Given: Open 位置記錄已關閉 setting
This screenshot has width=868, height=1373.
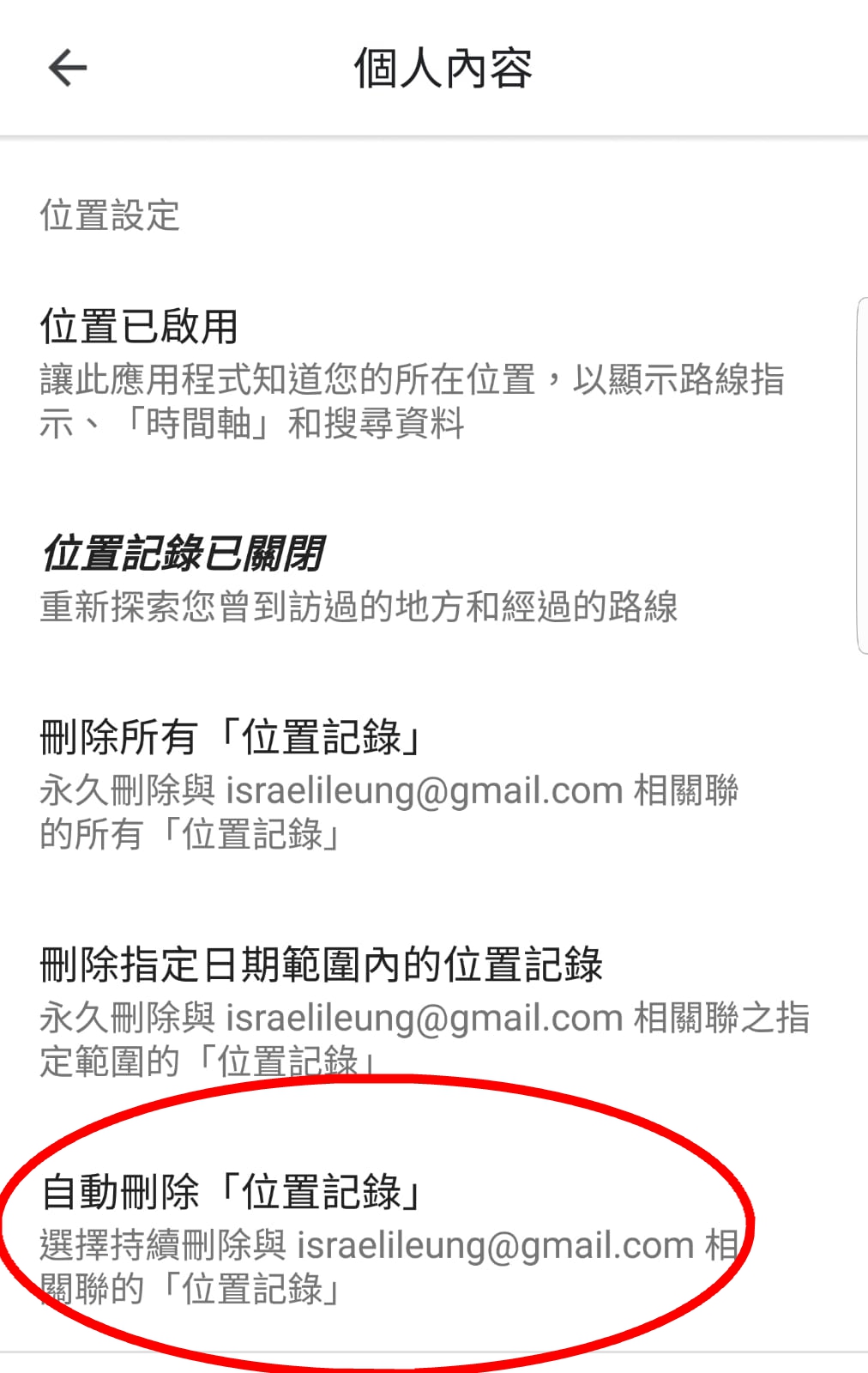Looking at the screenshot, I should pyautogui.click(x=360, y=578).
